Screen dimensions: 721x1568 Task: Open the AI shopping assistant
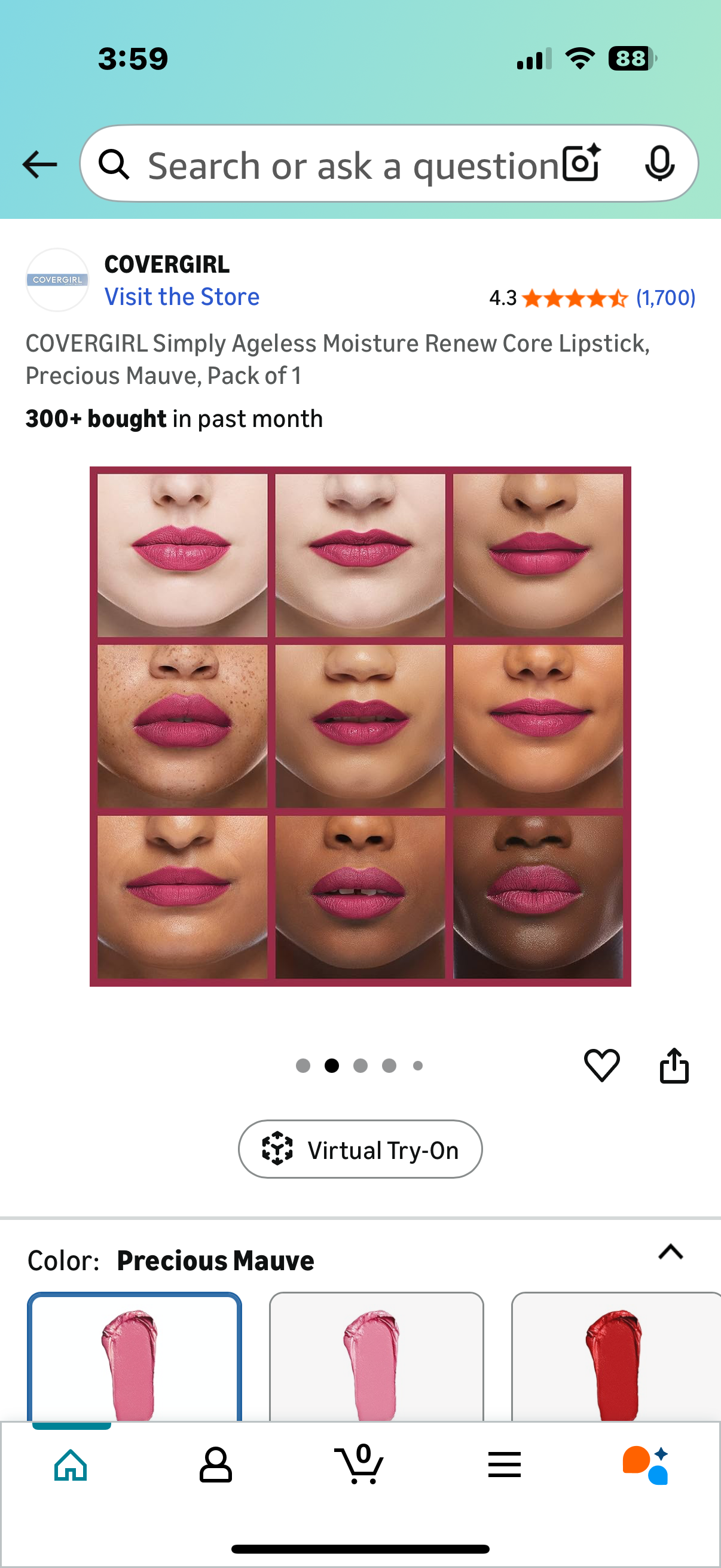[646, 1465]
